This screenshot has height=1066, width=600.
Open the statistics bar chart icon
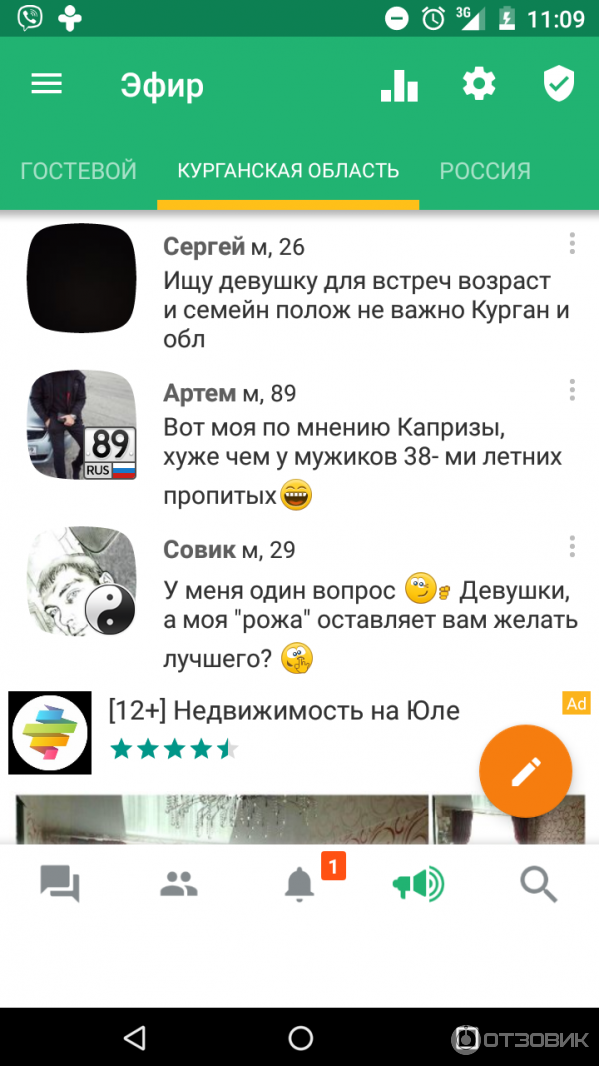coord(399,85)
